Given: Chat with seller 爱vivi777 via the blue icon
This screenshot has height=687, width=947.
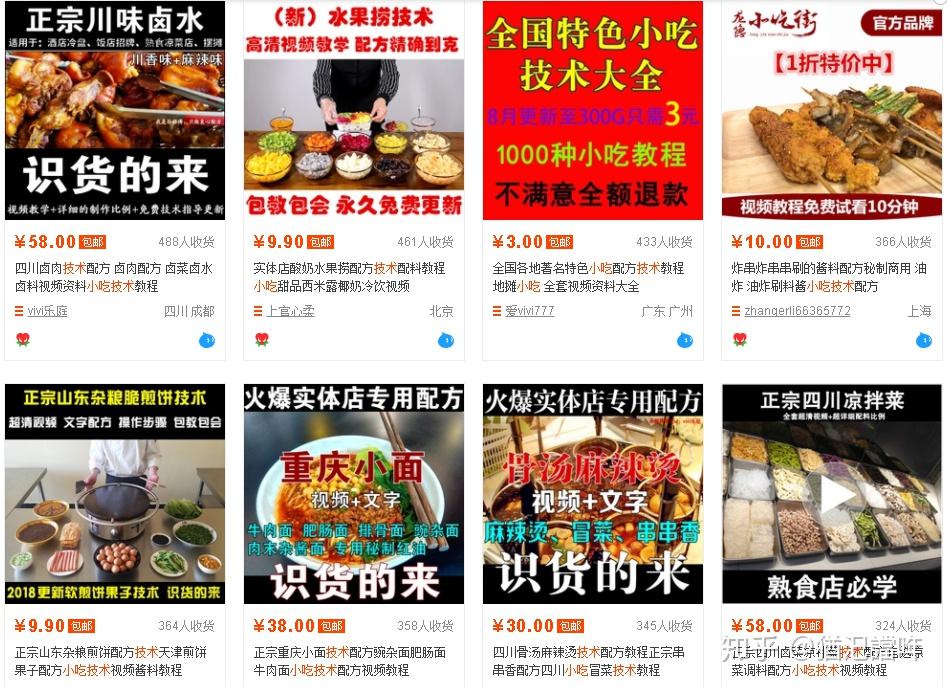Looking at the screenshot, I should point(685,340).
